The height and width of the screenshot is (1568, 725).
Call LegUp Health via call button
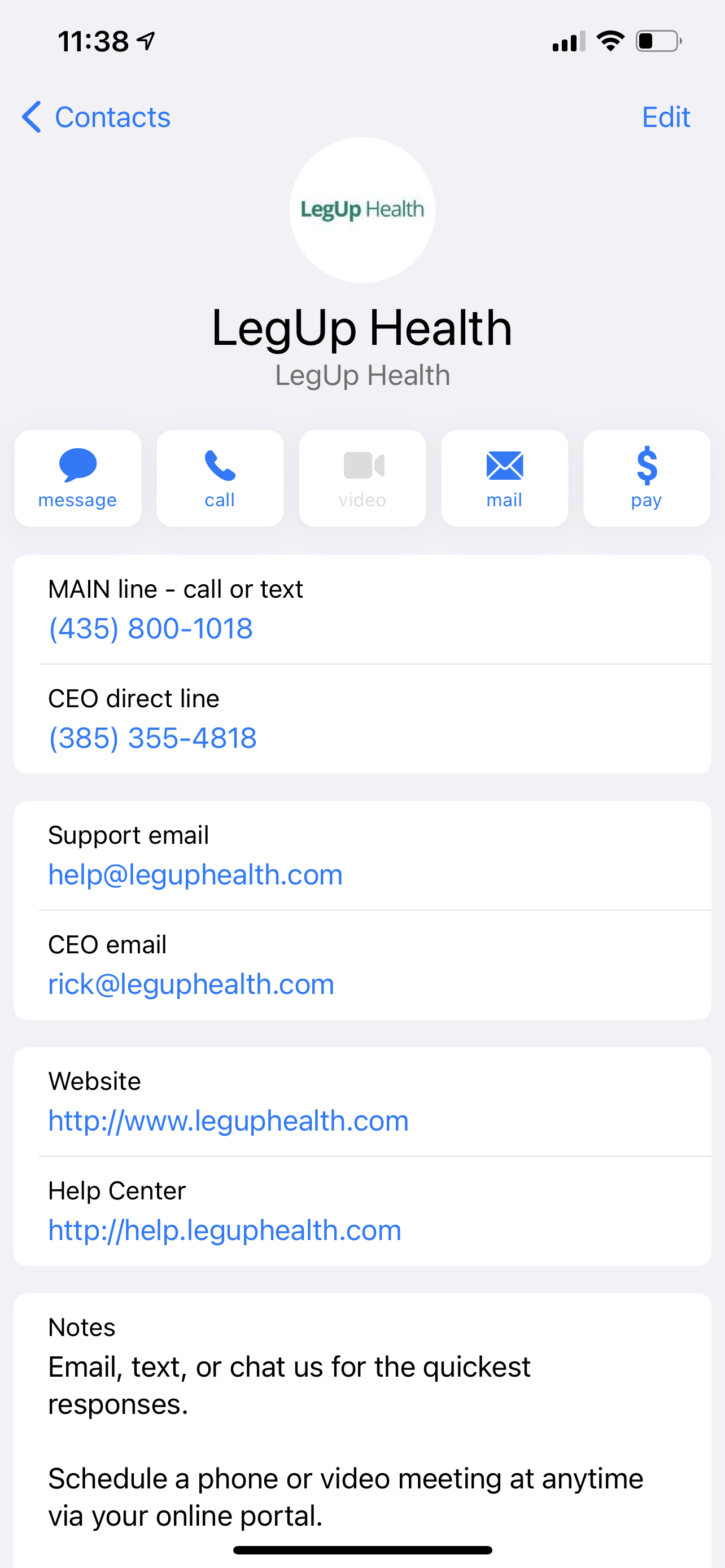pos(220,479)
